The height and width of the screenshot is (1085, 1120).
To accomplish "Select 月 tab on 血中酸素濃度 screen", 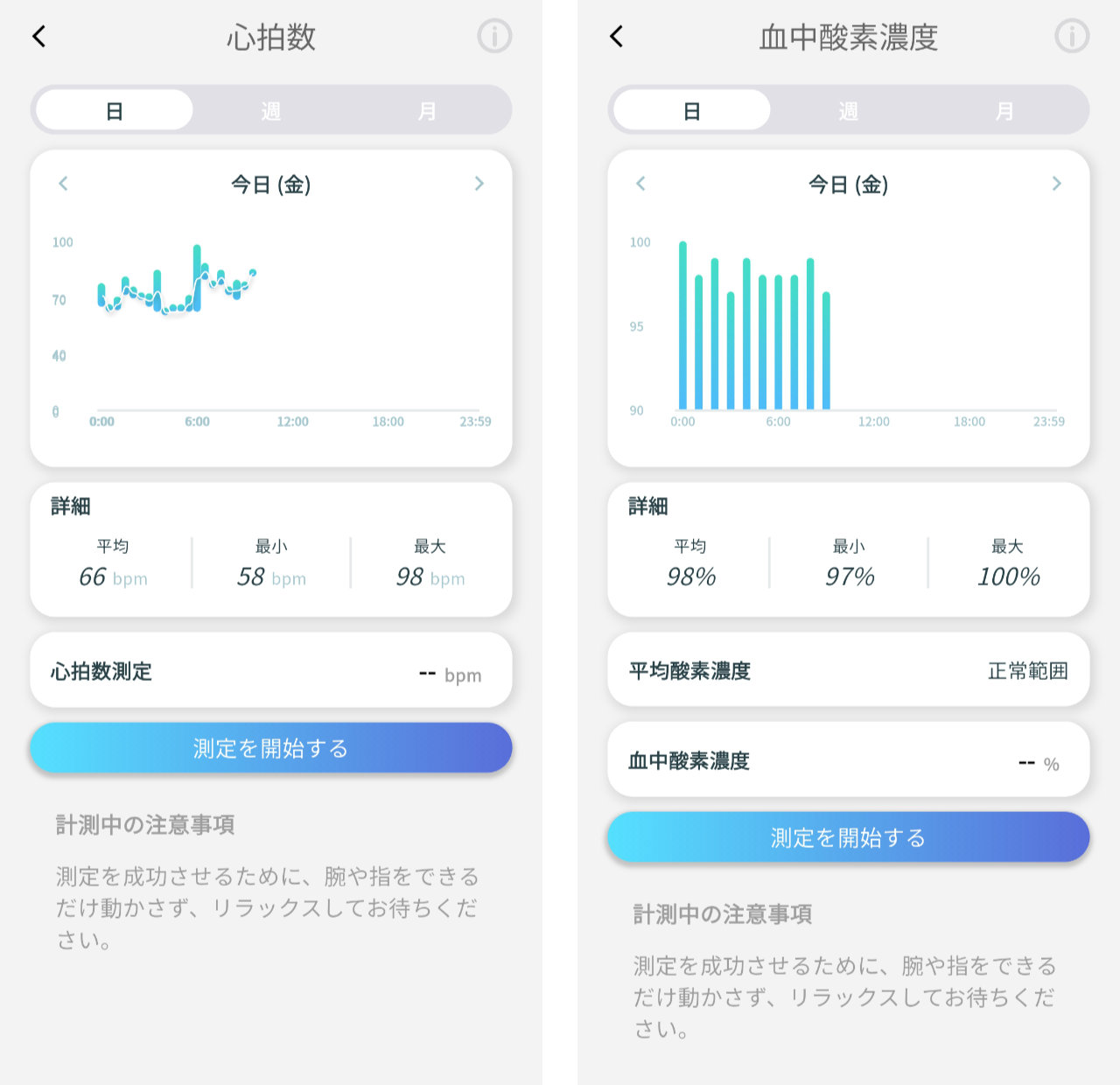I will click(1004, 111).
